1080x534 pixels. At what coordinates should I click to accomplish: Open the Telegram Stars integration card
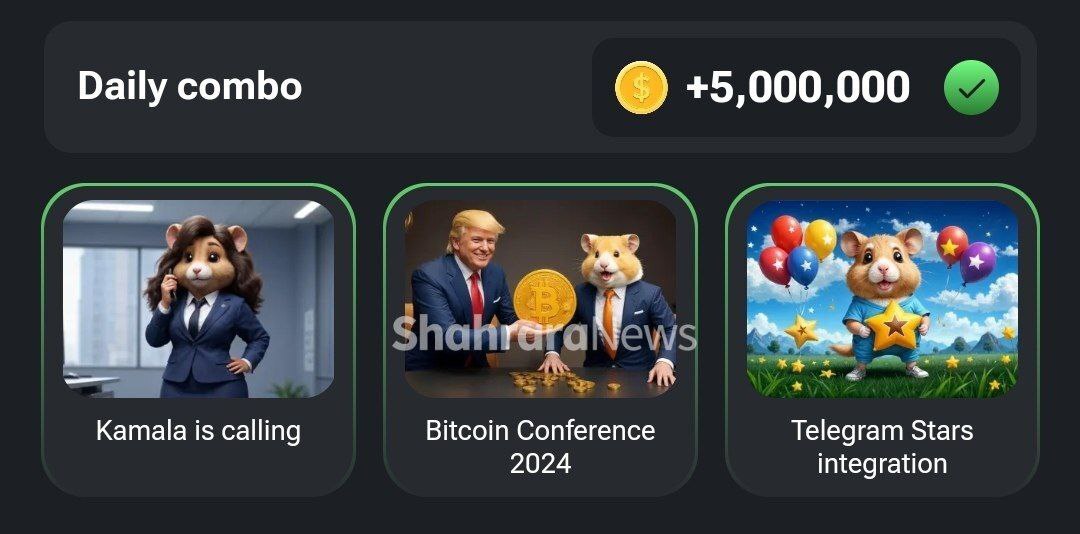point(882,340)
